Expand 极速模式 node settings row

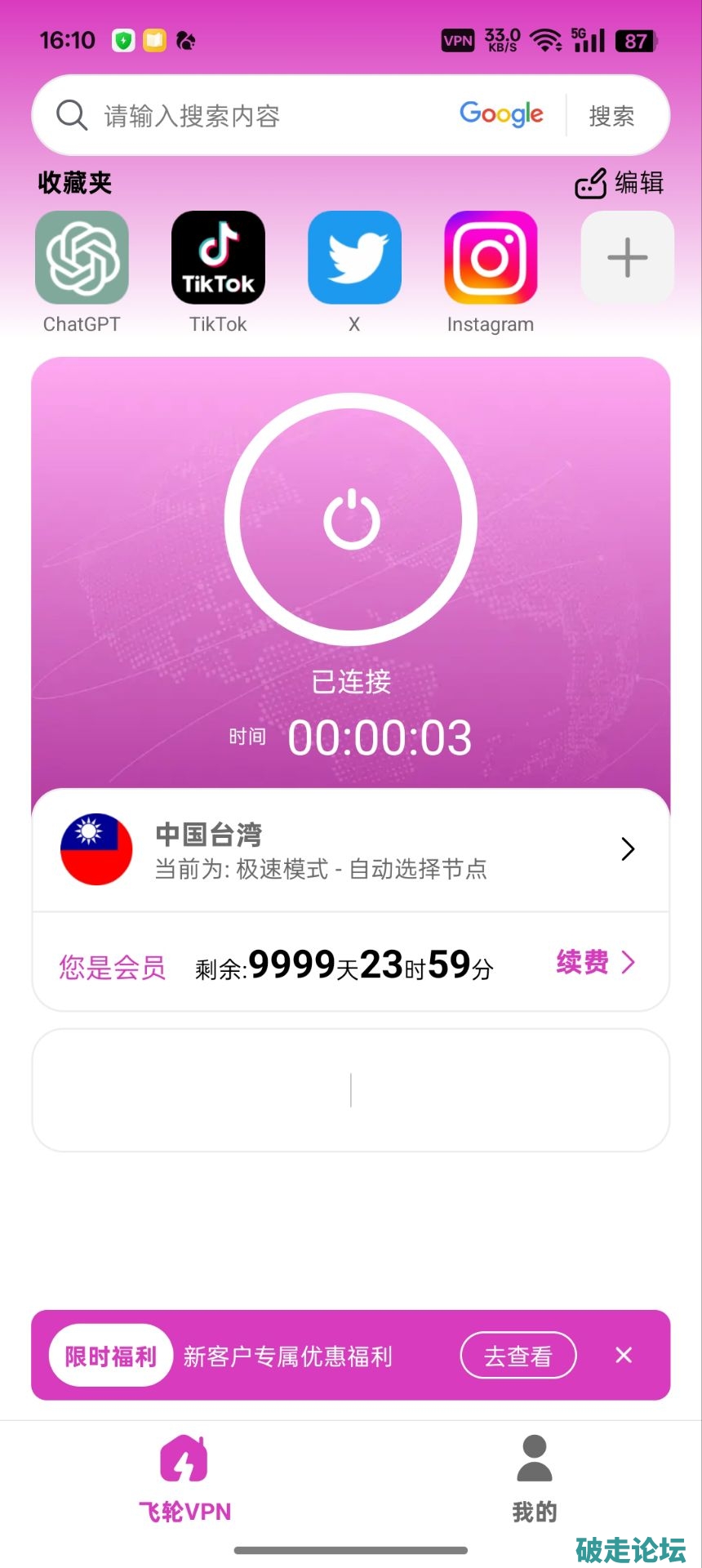tap(351, 849)
